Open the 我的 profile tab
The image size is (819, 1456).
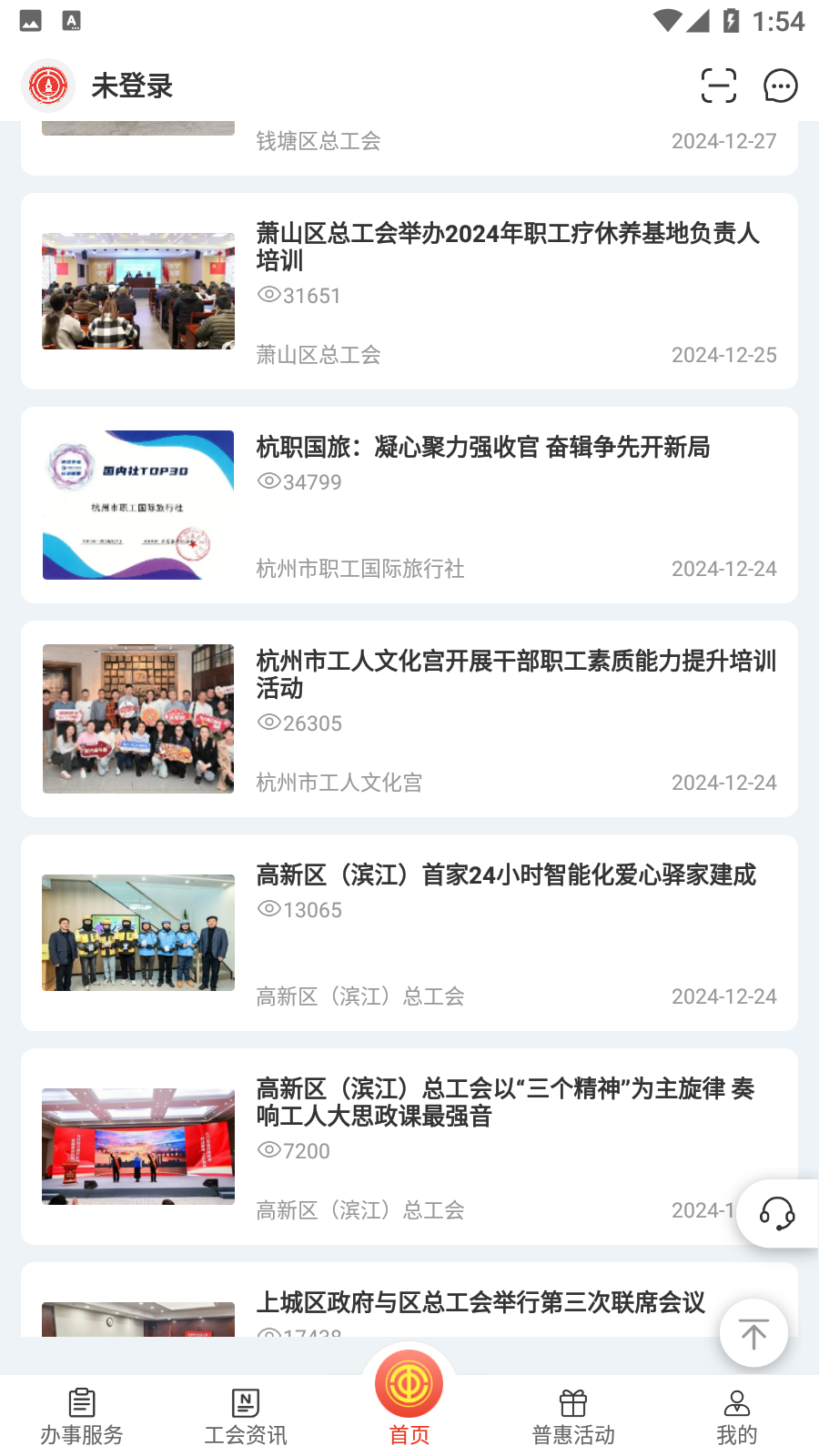pyautogui.click(x=736, y=1416)
